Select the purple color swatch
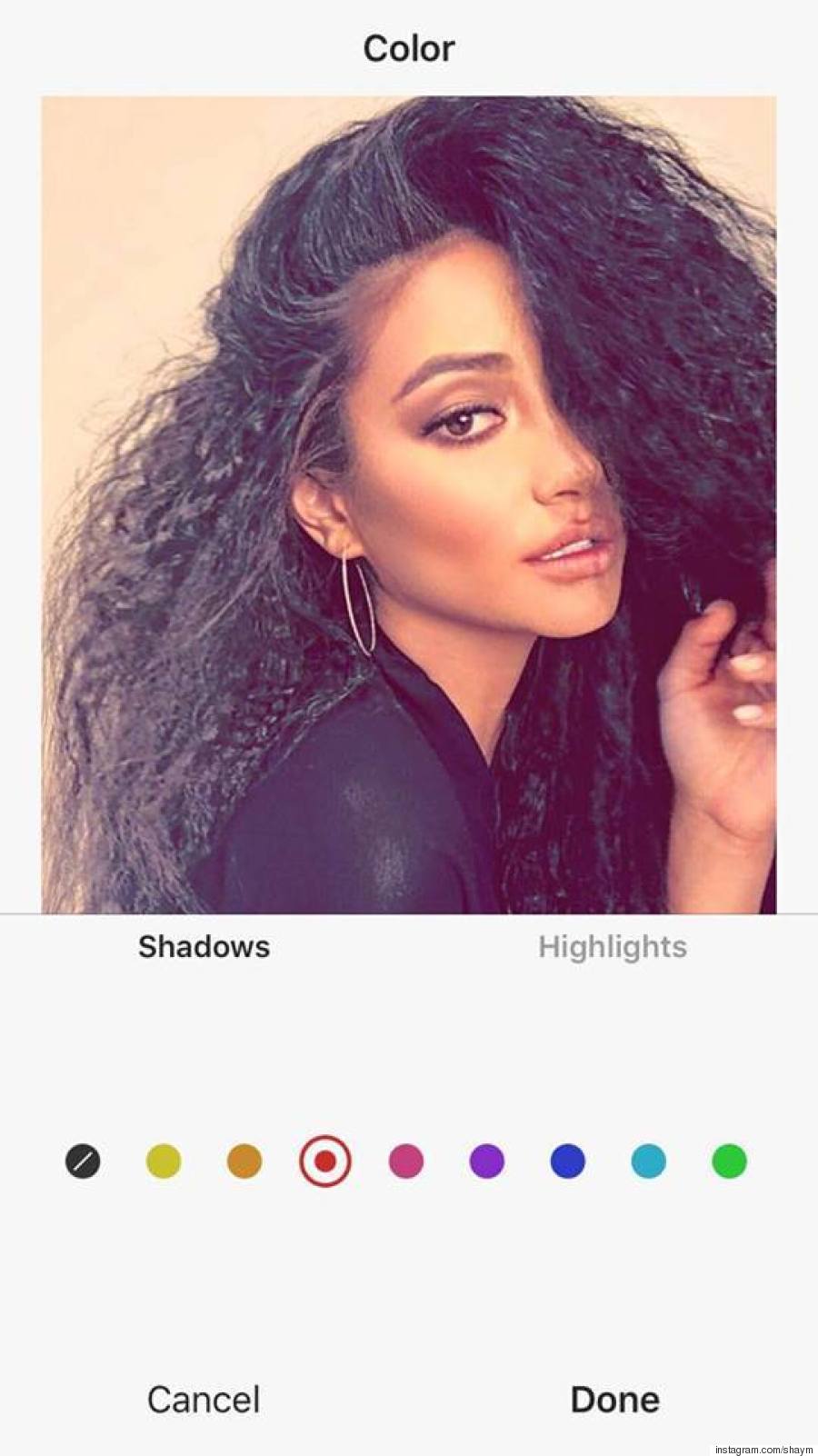The width and height of the screenshot is (818, 1456). 487,1161
